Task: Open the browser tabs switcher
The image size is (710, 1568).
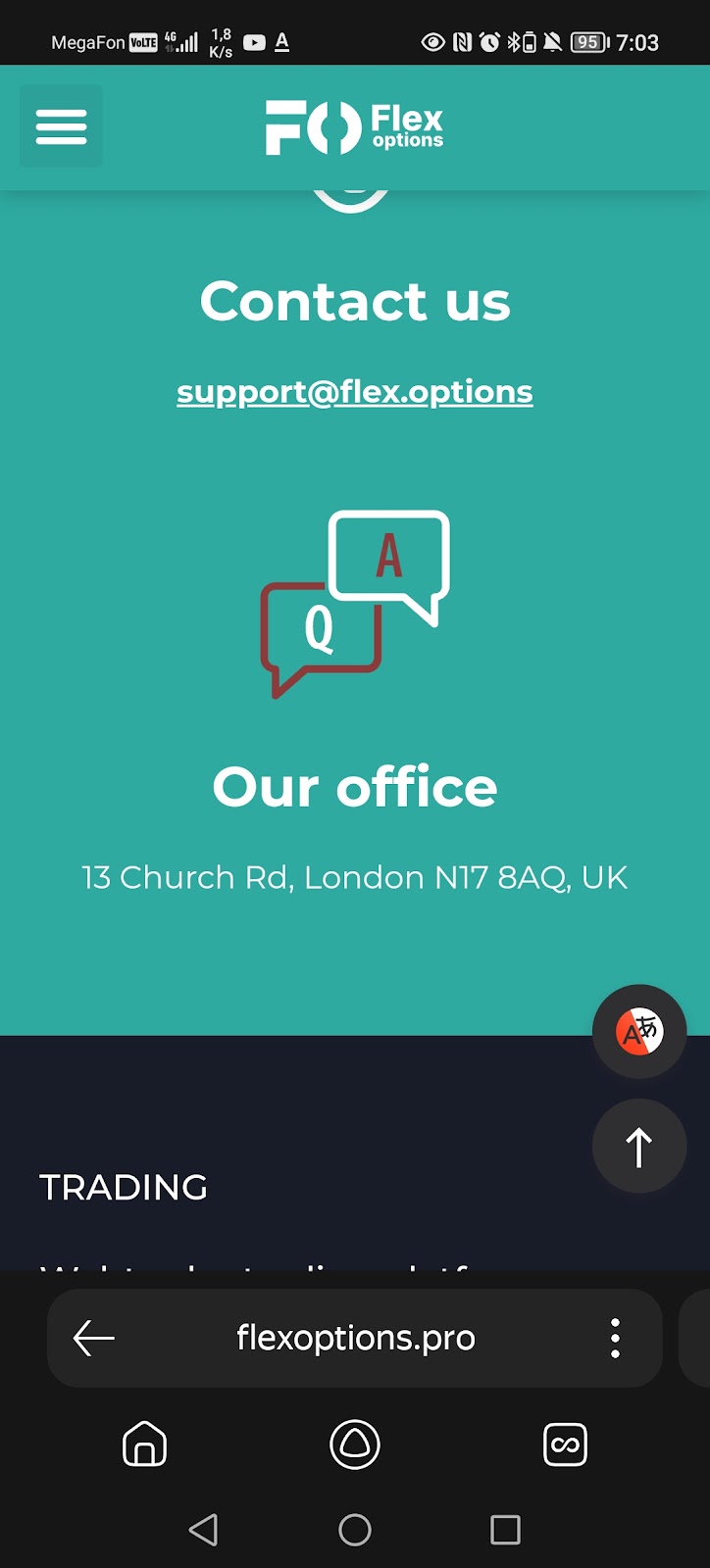Action: (x=565, y=1445)
